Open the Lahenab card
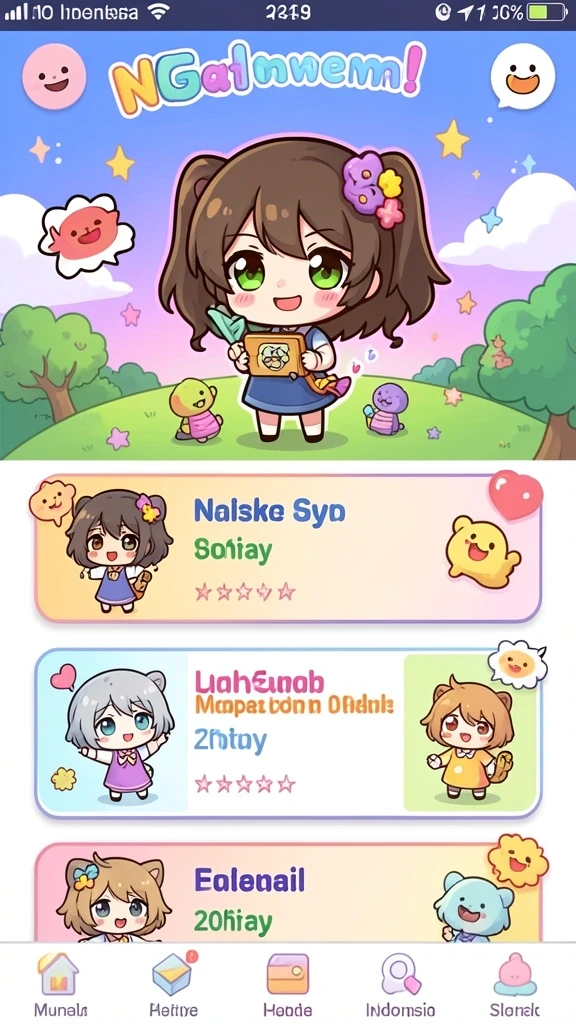The width and height of the screenshot is (576, 1024). point(288,733)
